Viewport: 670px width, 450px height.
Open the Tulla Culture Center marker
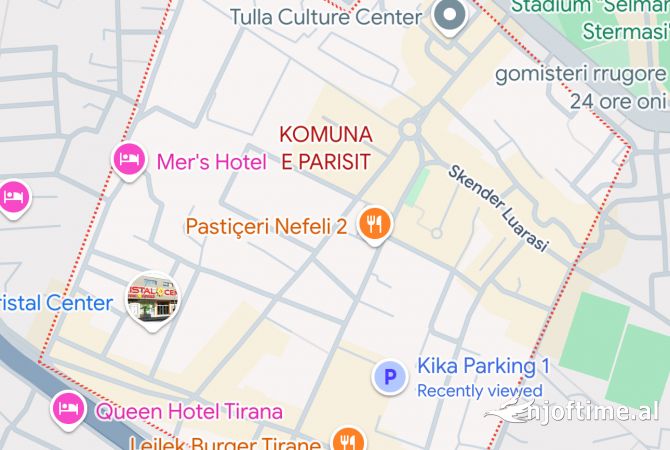(x=451, y=17)
